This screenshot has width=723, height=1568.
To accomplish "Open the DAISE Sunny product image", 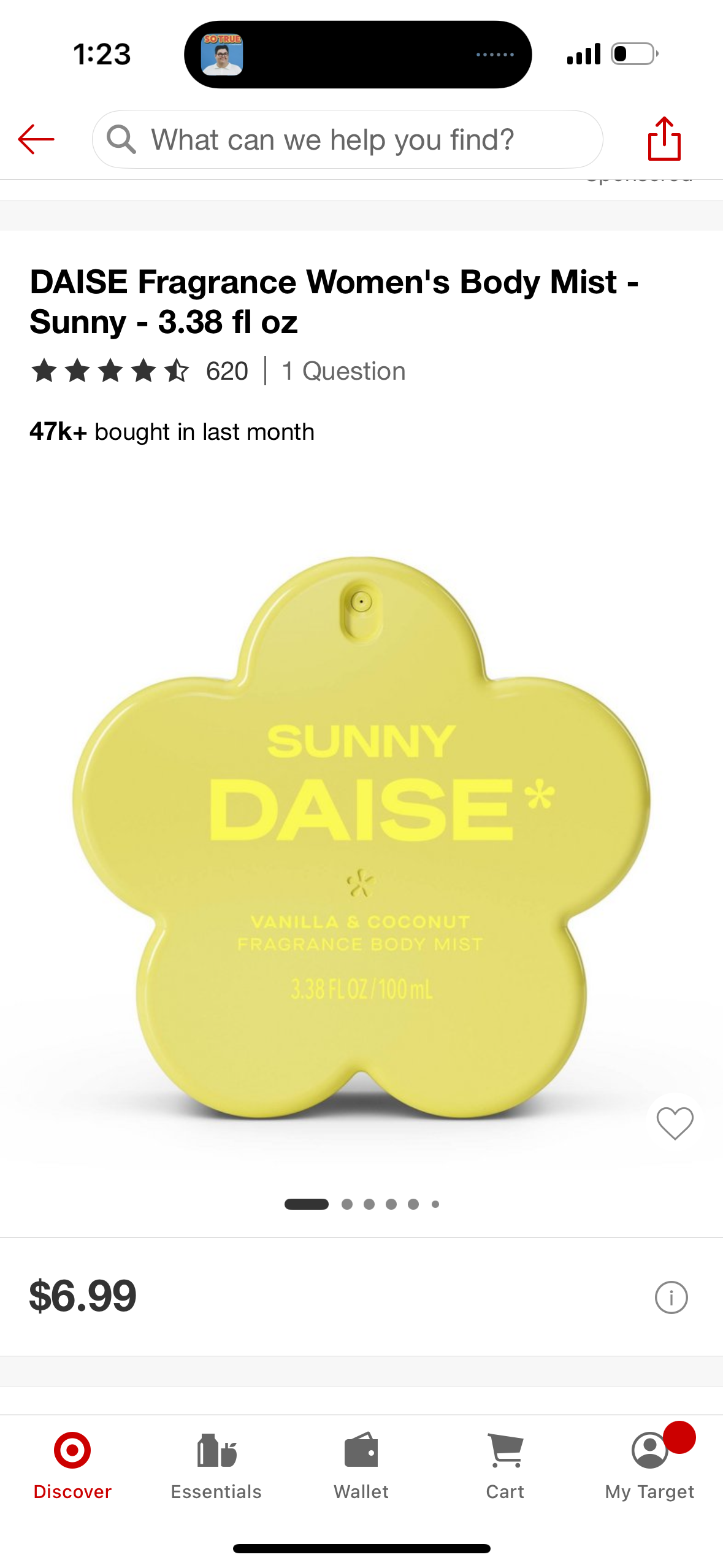I will click(x=361, y=834).
